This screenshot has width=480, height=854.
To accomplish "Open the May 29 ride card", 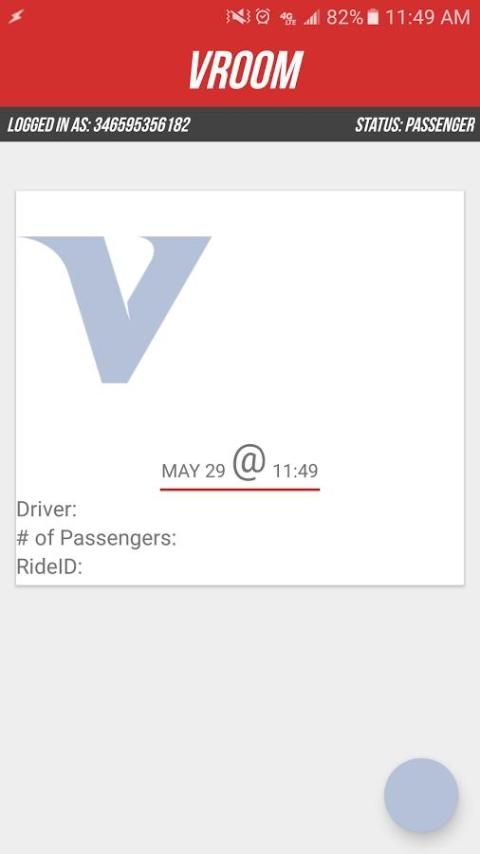I will coord(240,388).
